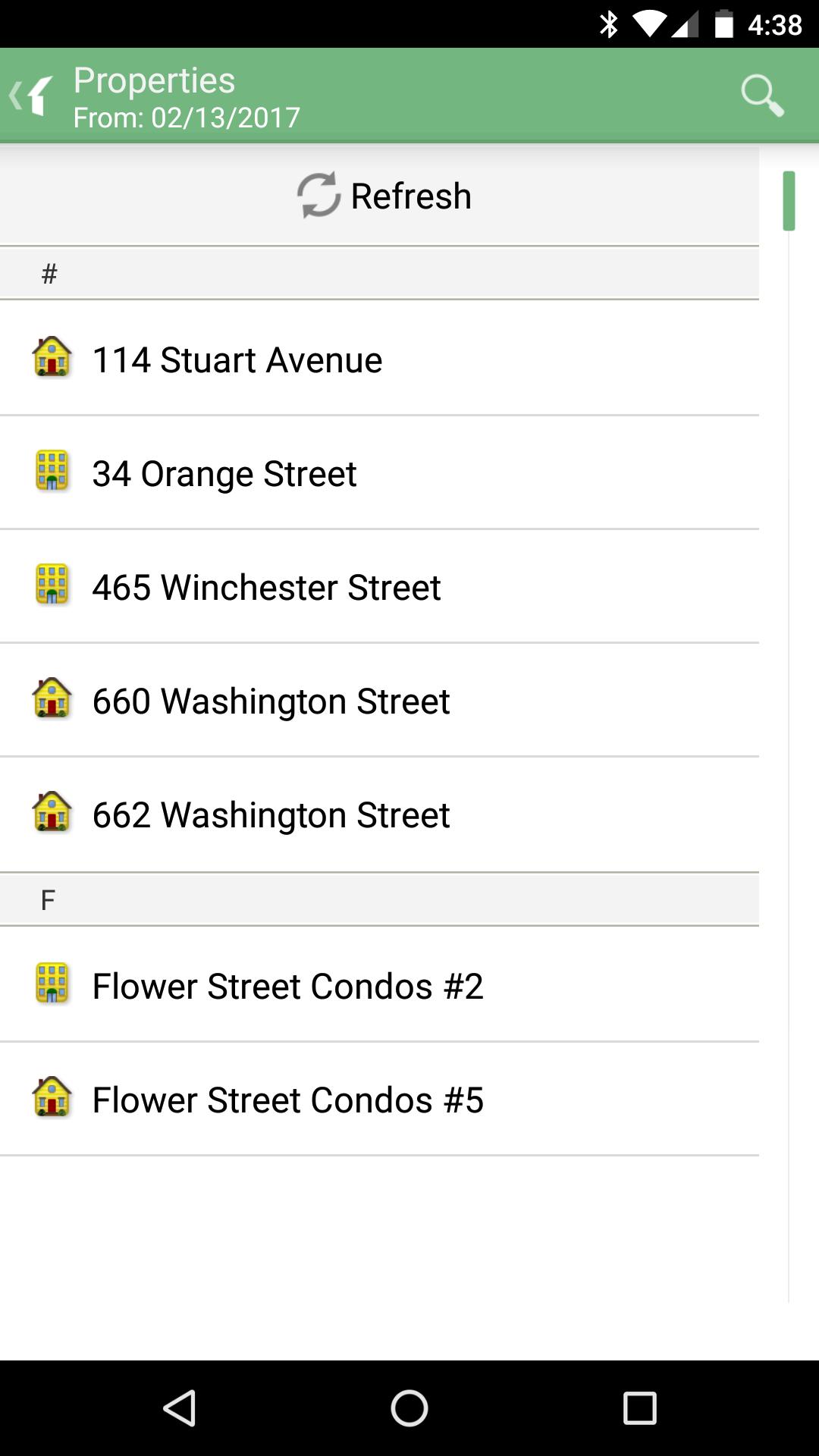Refresh the properties list
This screenshot has height=1456, width=819.
[384, 196]
